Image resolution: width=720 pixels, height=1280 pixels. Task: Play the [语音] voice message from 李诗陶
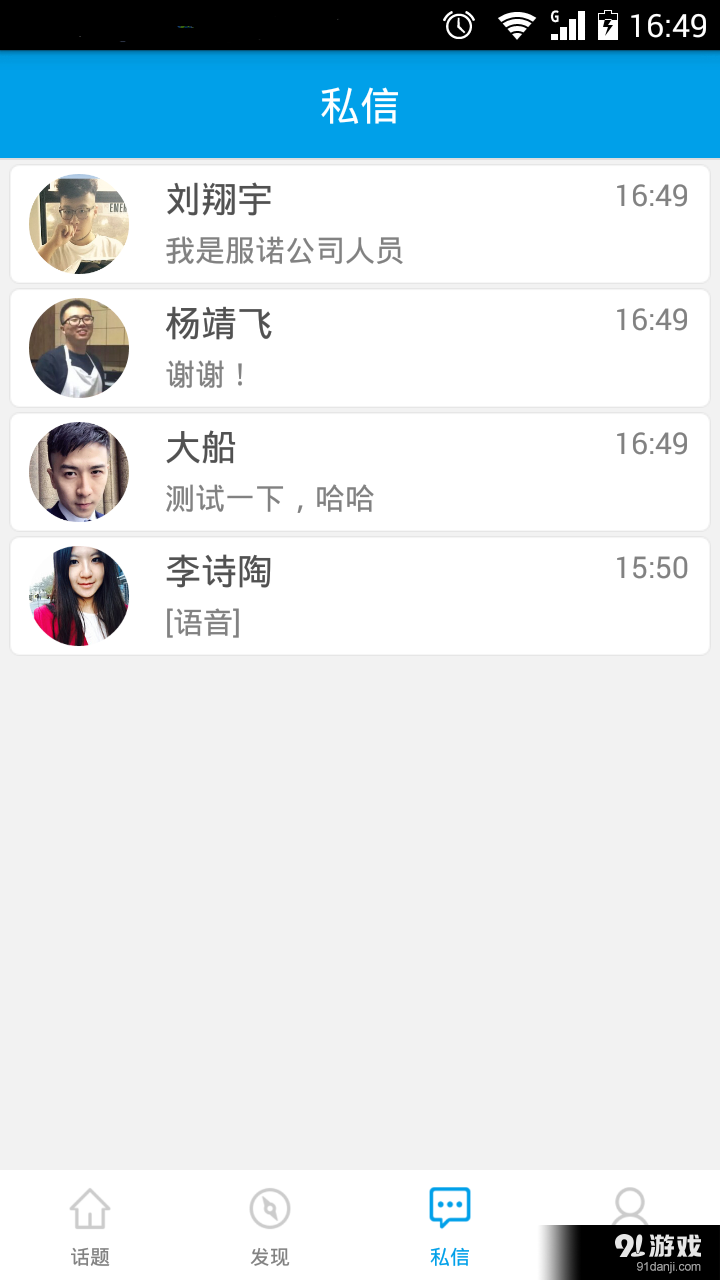[x=203, y=622]
